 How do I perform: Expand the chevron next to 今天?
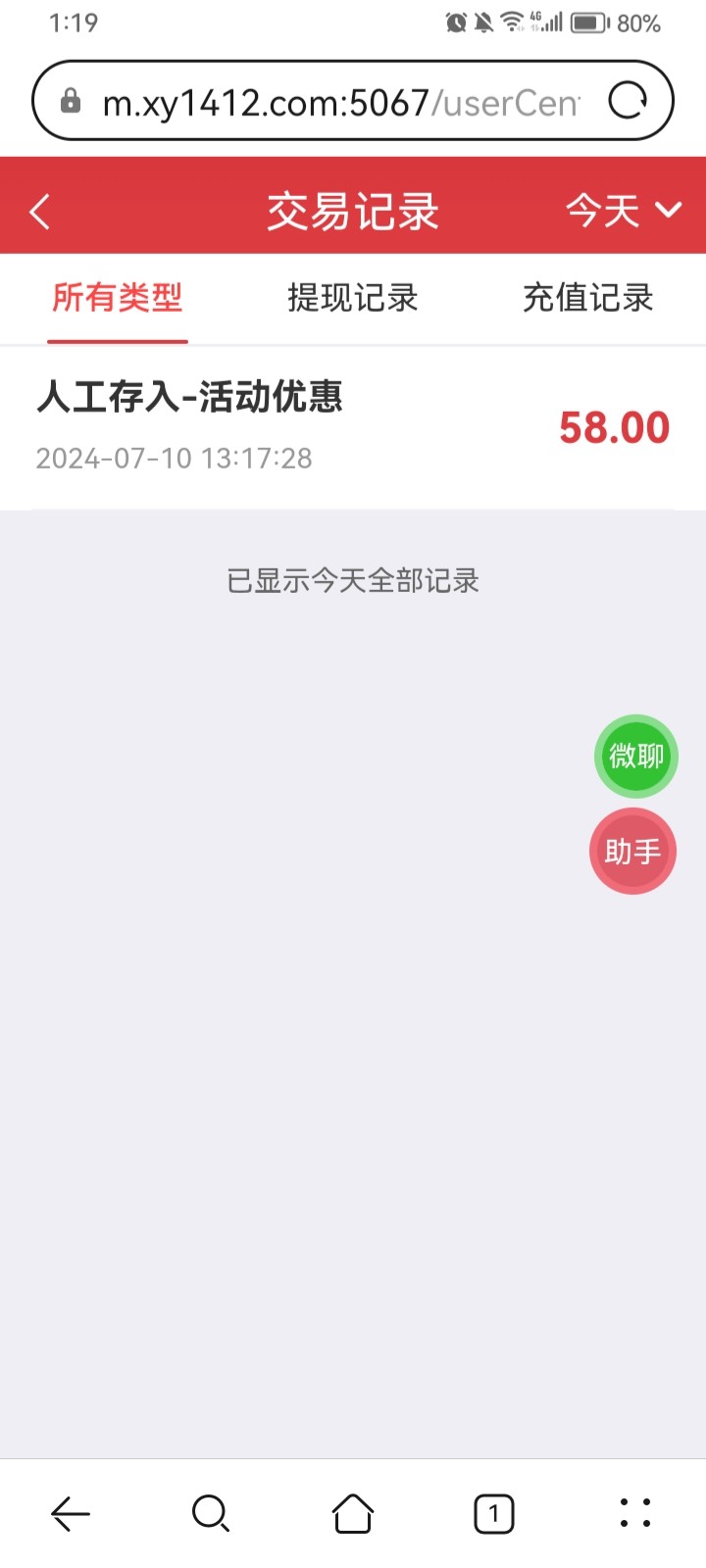pos(670,210)
